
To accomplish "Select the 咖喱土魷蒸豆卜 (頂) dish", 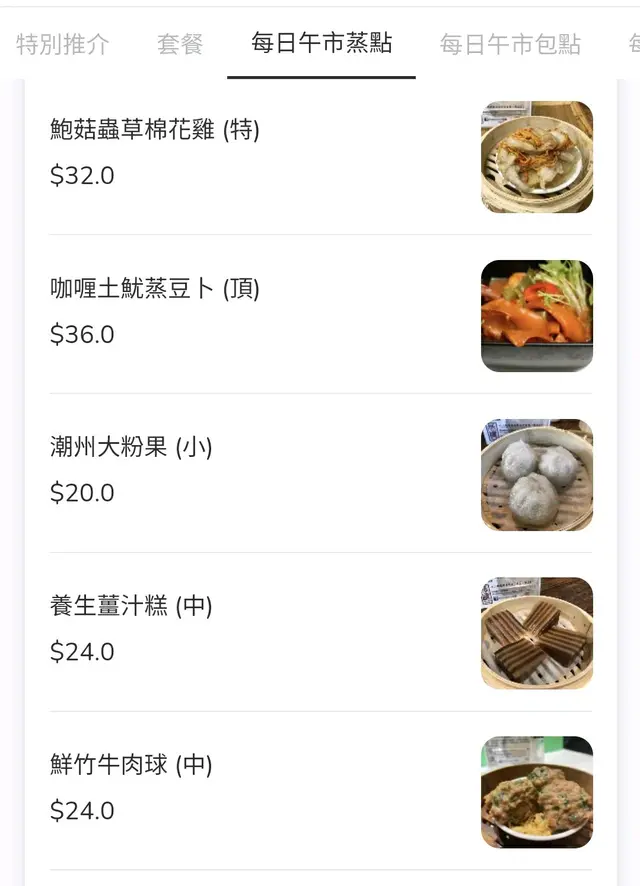I will click(x=155, y=289).
